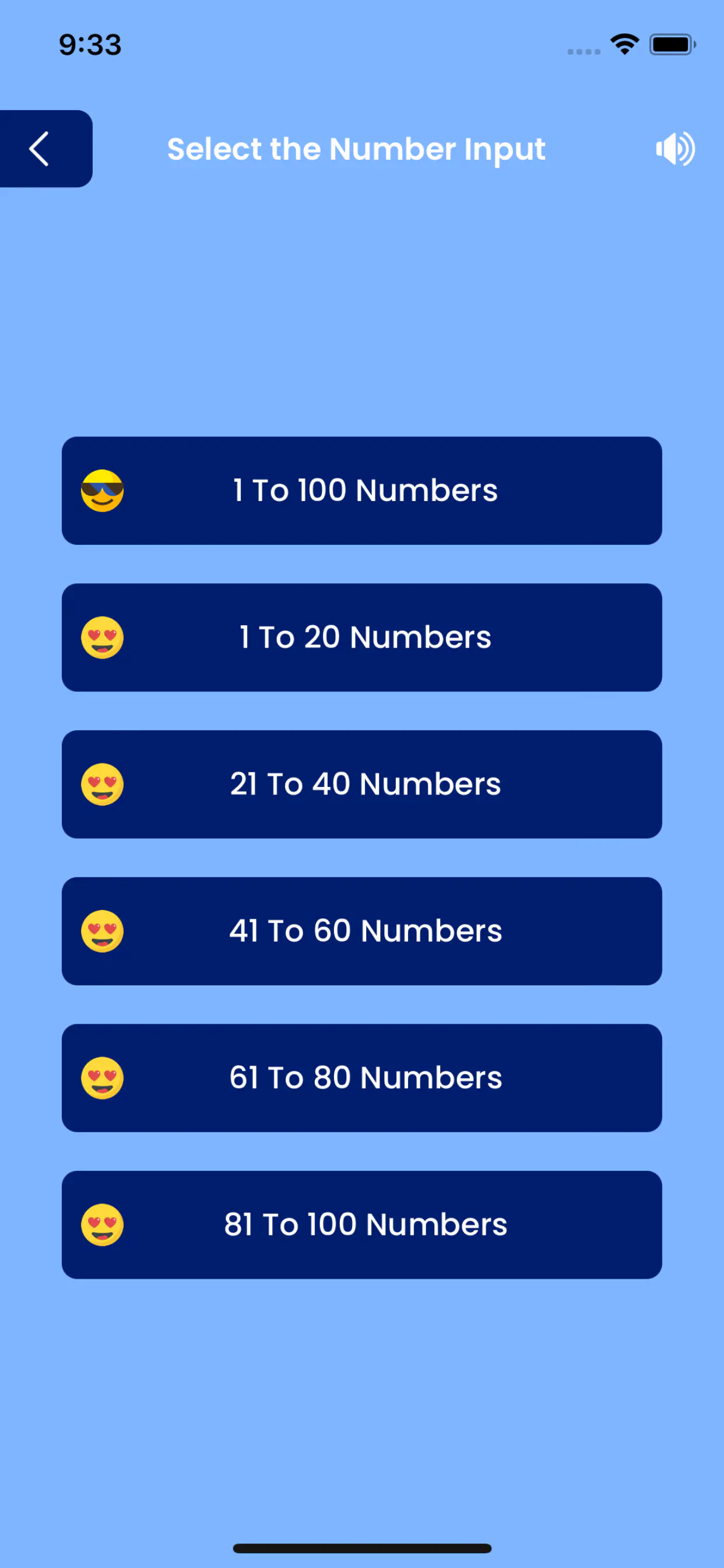Start the 81 To 100 Numbers set
Viewport: 724px width, 1568px height.
click(x=362, y=1224)
